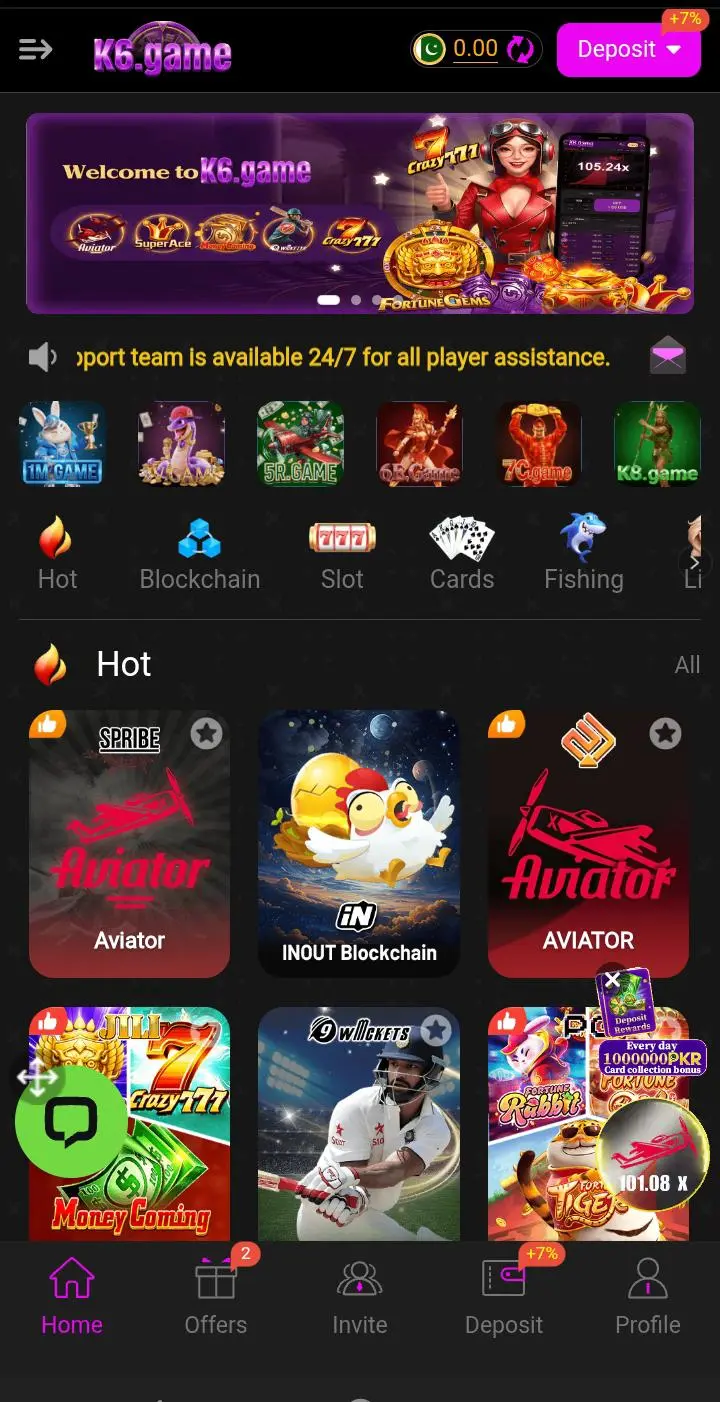
Task: Tap the pink Deposit button
Action: pyautogui.click(x=629, y=49)
